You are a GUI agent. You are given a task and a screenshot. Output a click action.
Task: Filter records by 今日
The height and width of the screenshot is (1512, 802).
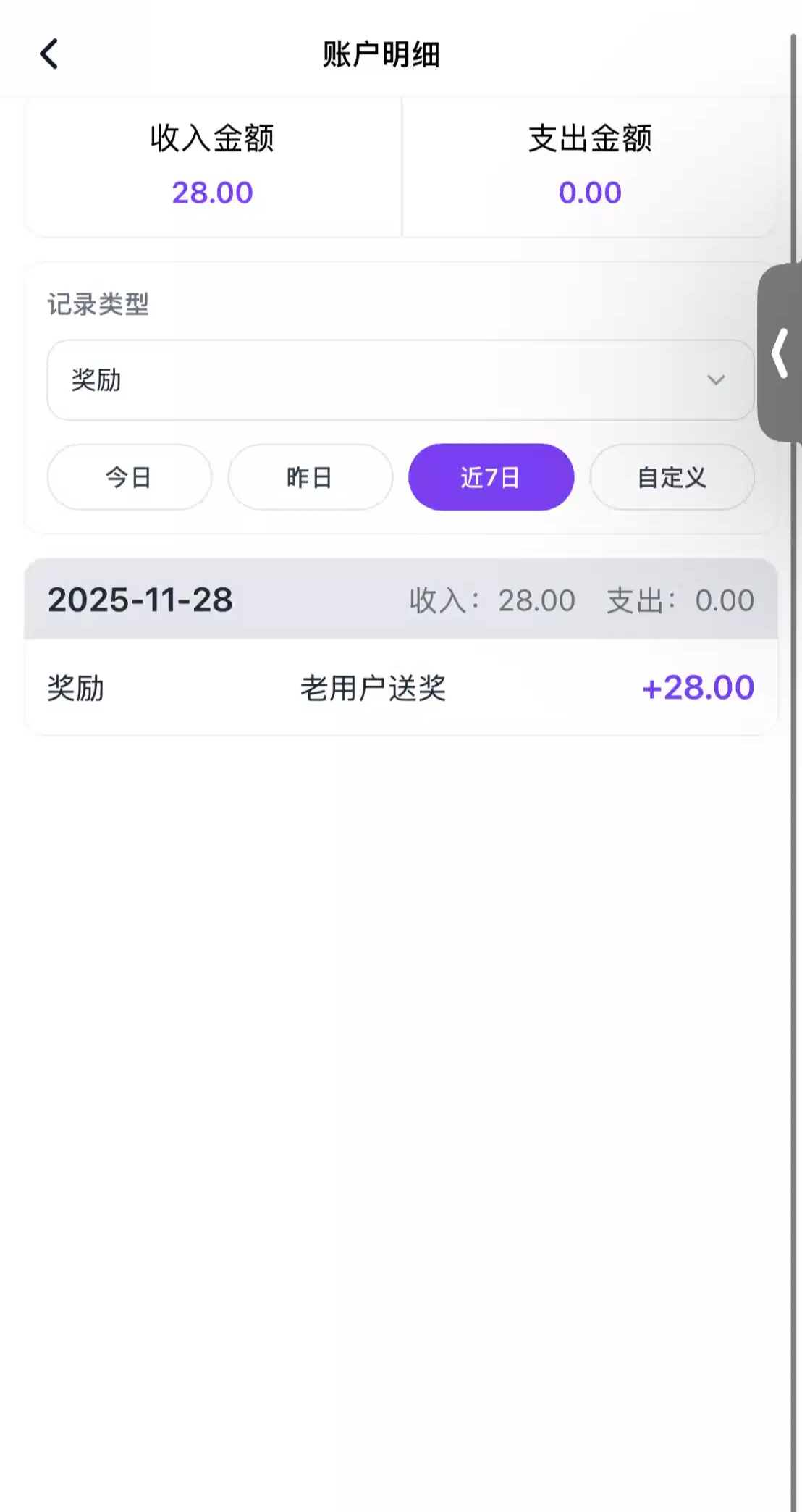point(130,477)
